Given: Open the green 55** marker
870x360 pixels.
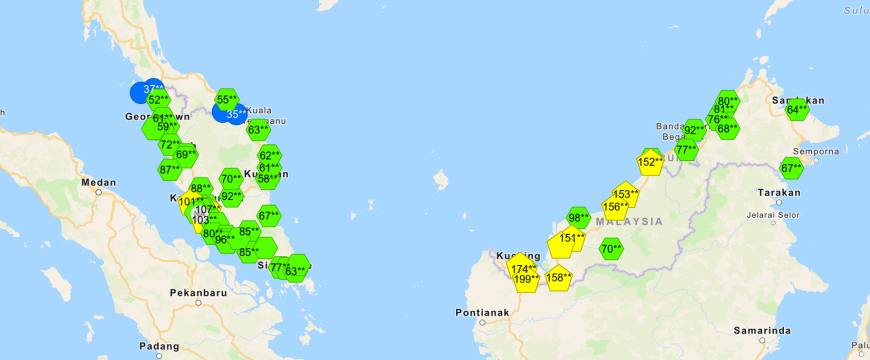Looking at the screenshot, I should 226,100.
